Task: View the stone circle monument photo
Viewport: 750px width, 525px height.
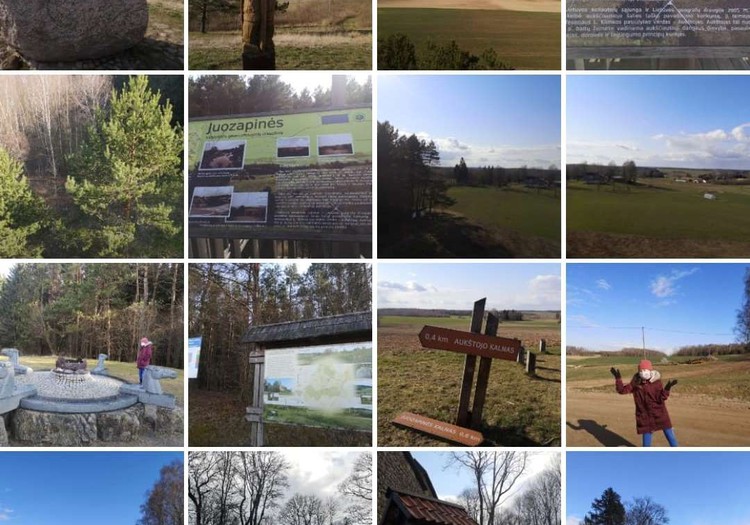Action: point(91,354)
